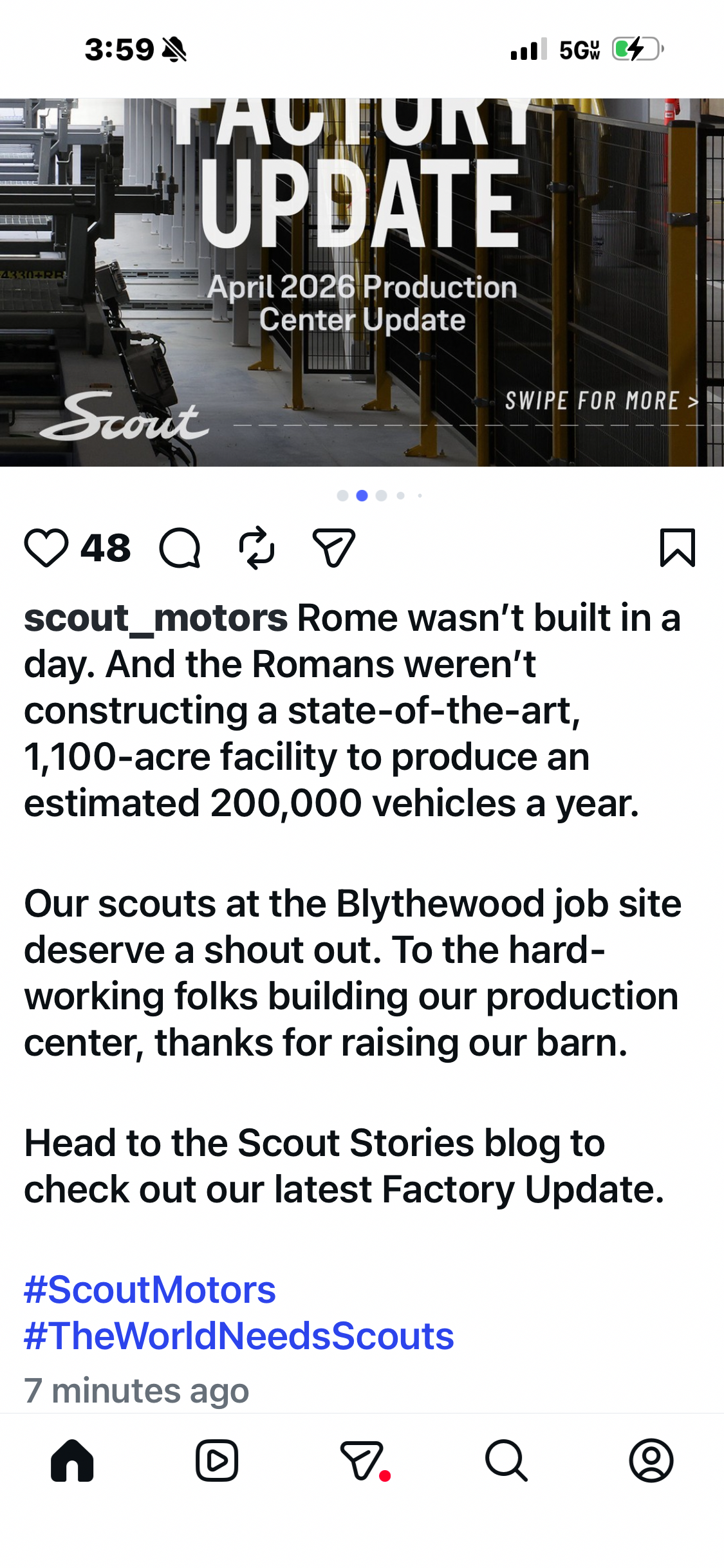View the #TheWorldNeedsScouts hashtag

point(239,1336)
